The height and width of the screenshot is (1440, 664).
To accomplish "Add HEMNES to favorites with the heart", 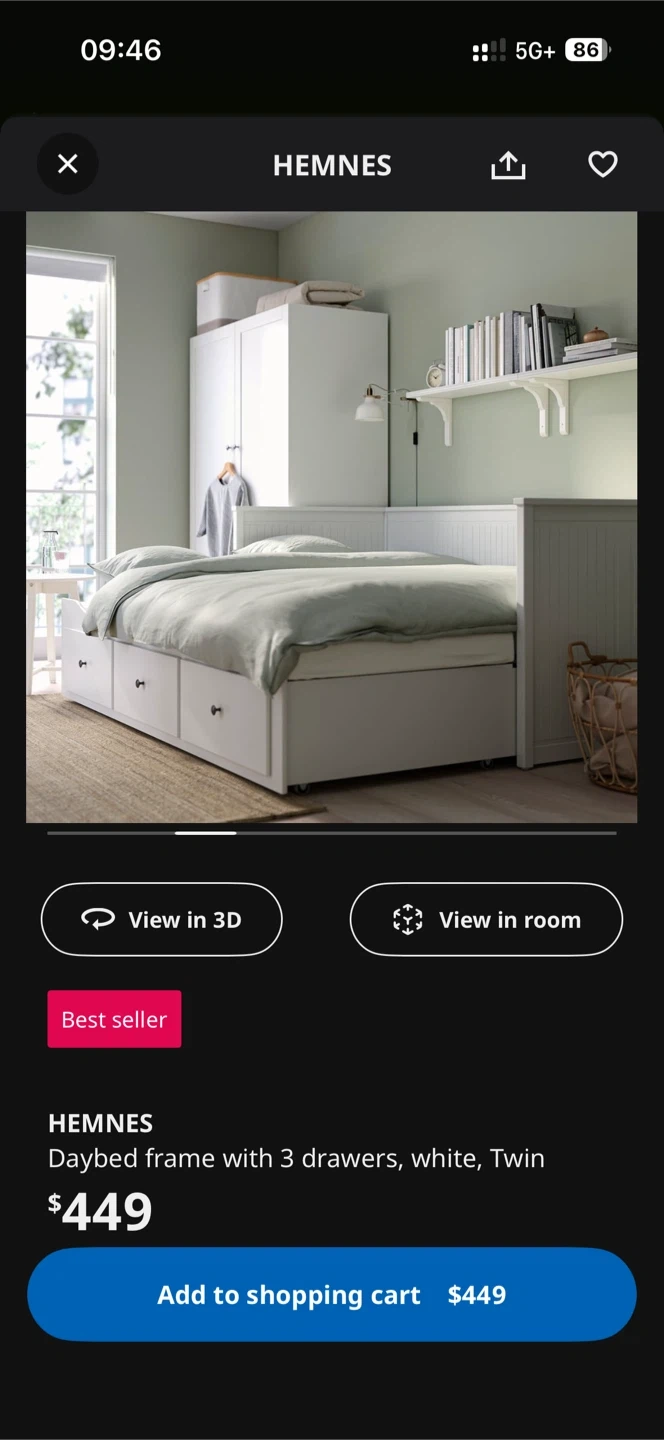I will coord(602,165).
